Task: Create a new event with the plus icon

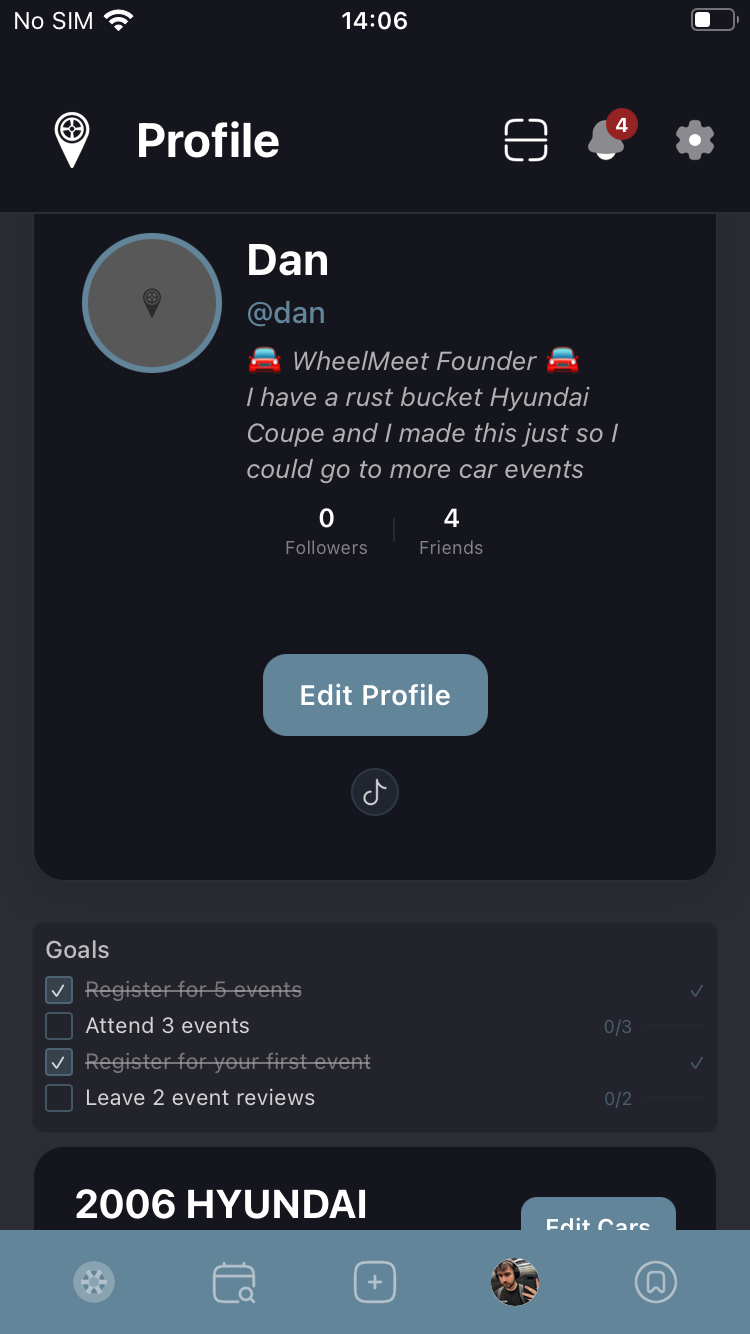Action: pos(374,1281)
